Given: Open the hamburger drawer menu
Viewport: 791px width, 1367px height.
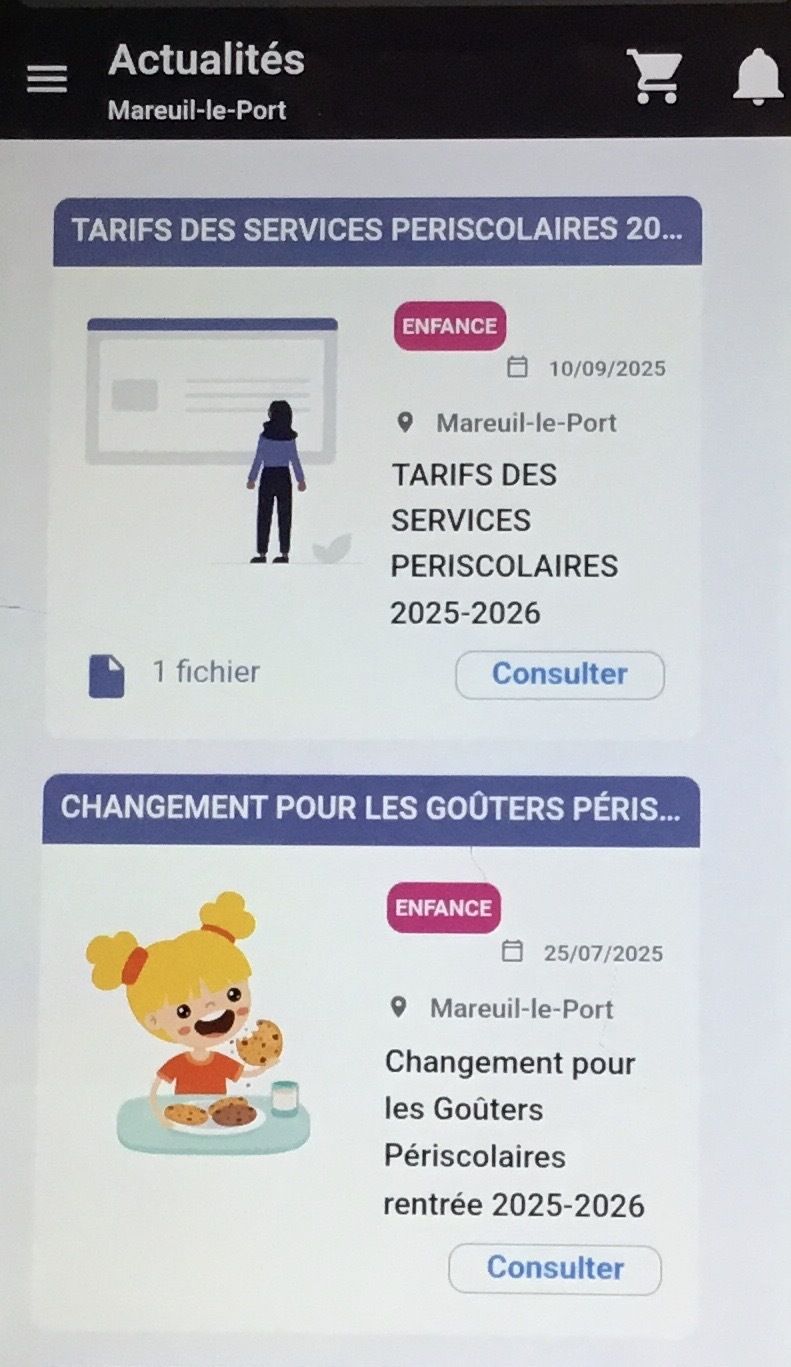Looking at the screenshot, I should pyautogui.click(x=47, y=79).
